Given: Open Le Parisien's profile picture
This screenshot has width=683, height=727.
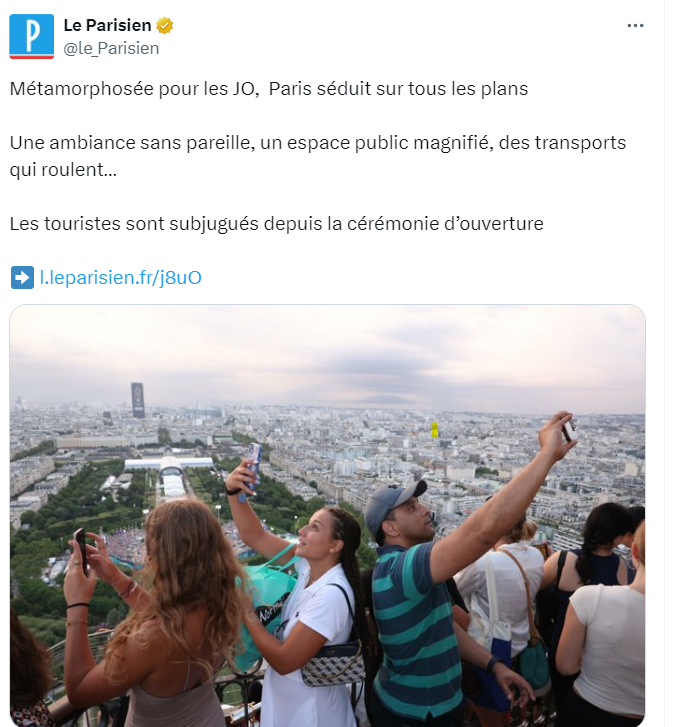Looking at the screenshot, I should coord(31,36).
